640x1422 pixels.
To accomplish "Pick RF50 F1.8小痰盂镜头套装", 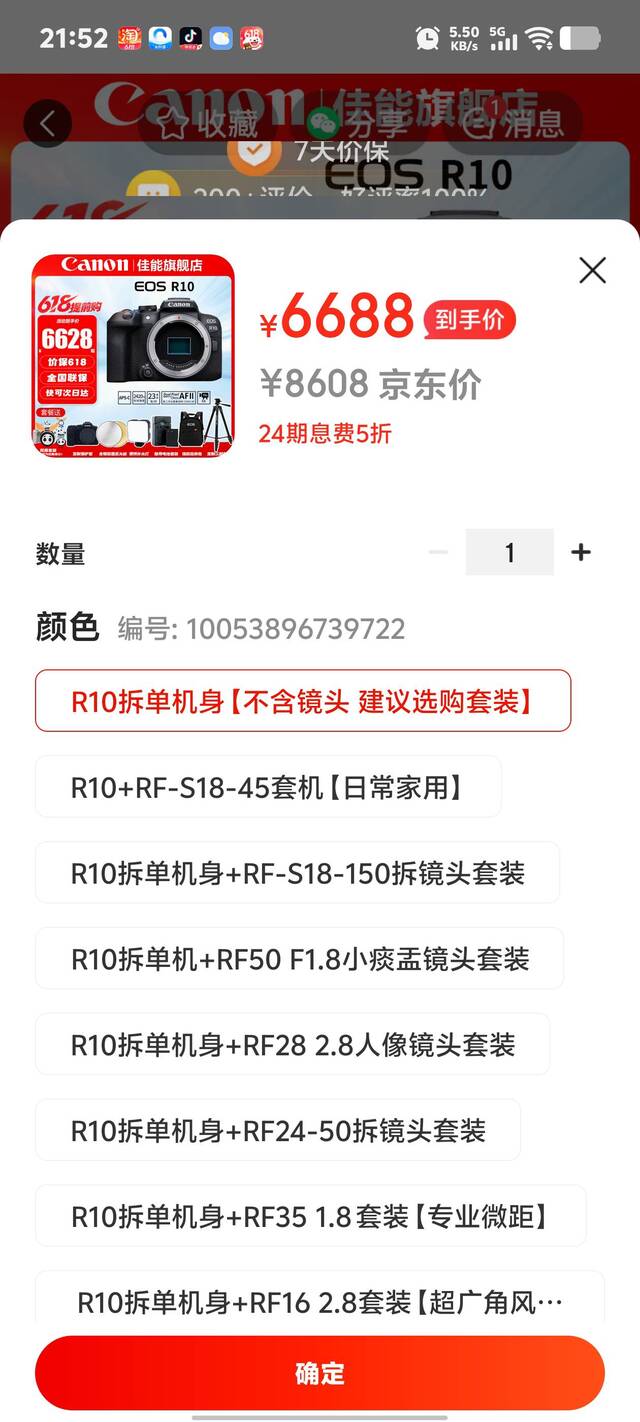I will coord(299,959).
